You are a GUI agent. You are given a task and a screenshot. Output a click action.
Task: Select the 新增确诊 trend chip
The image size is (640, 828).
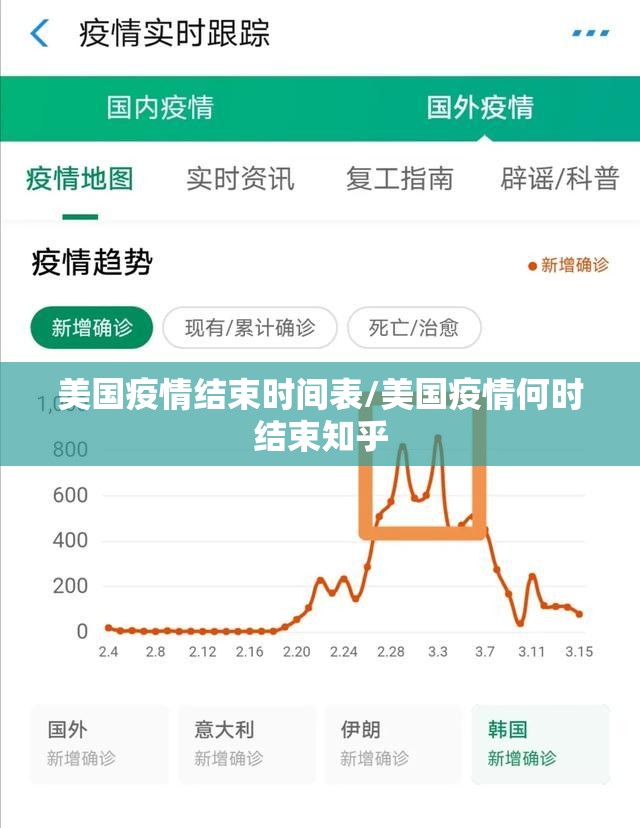point(92,327)
